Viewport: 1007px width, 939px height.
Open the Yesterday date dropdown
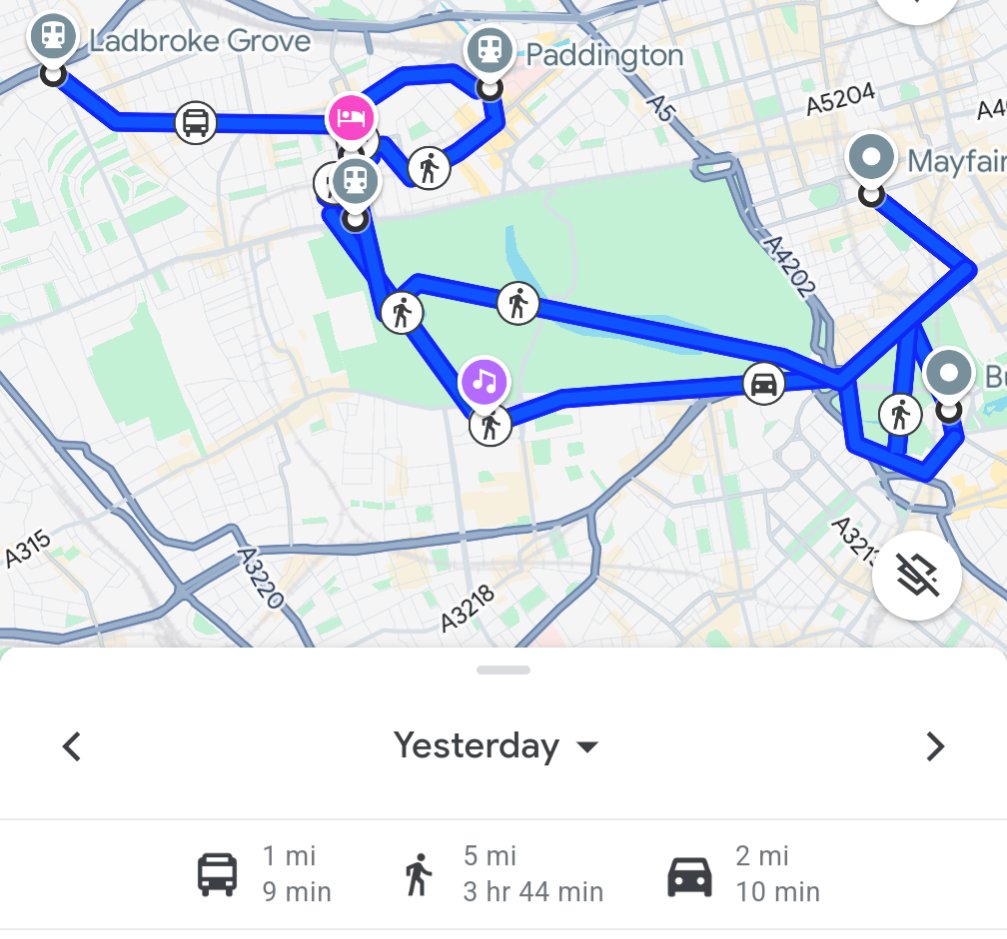coord(495,746)
